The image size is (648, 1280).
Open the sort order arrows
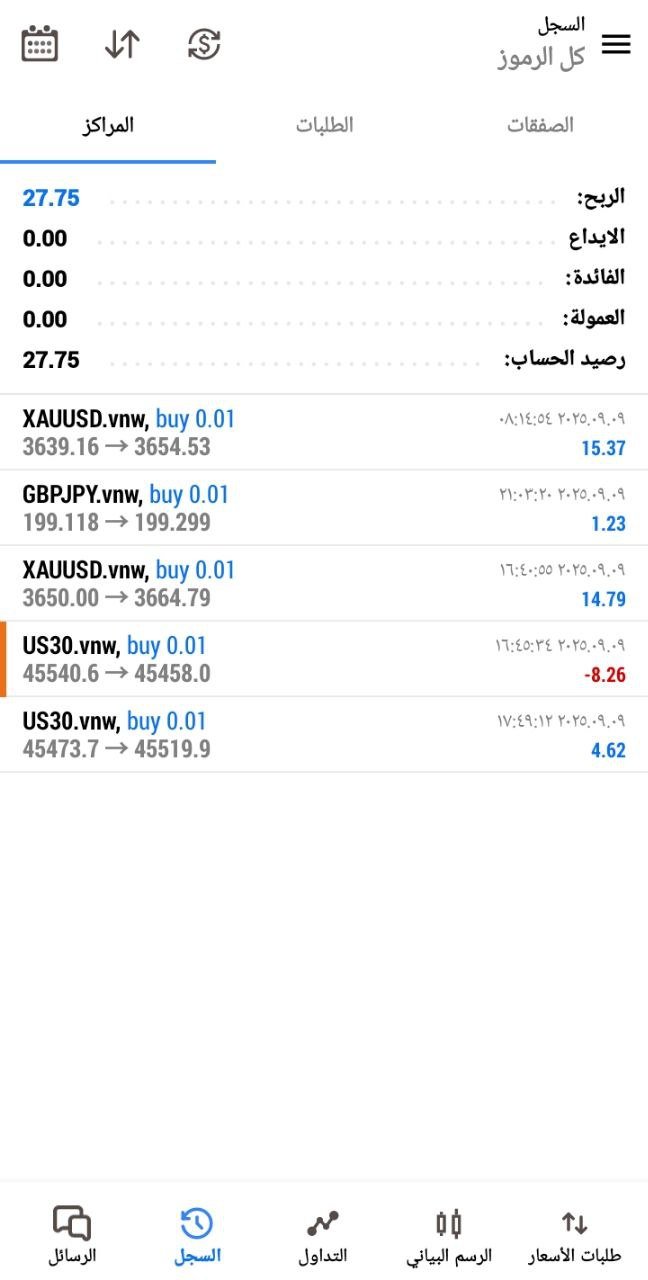[122, 45]
